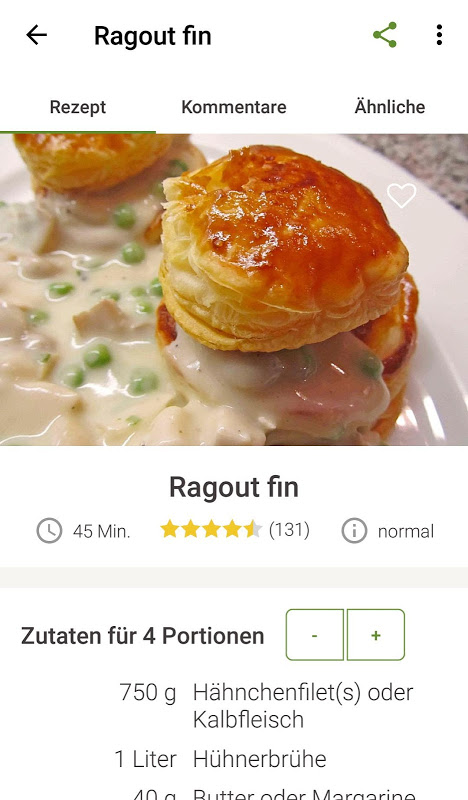Go back using the arrow
Image resolution: width=468 pixels, height=800 pixels.
36,35
